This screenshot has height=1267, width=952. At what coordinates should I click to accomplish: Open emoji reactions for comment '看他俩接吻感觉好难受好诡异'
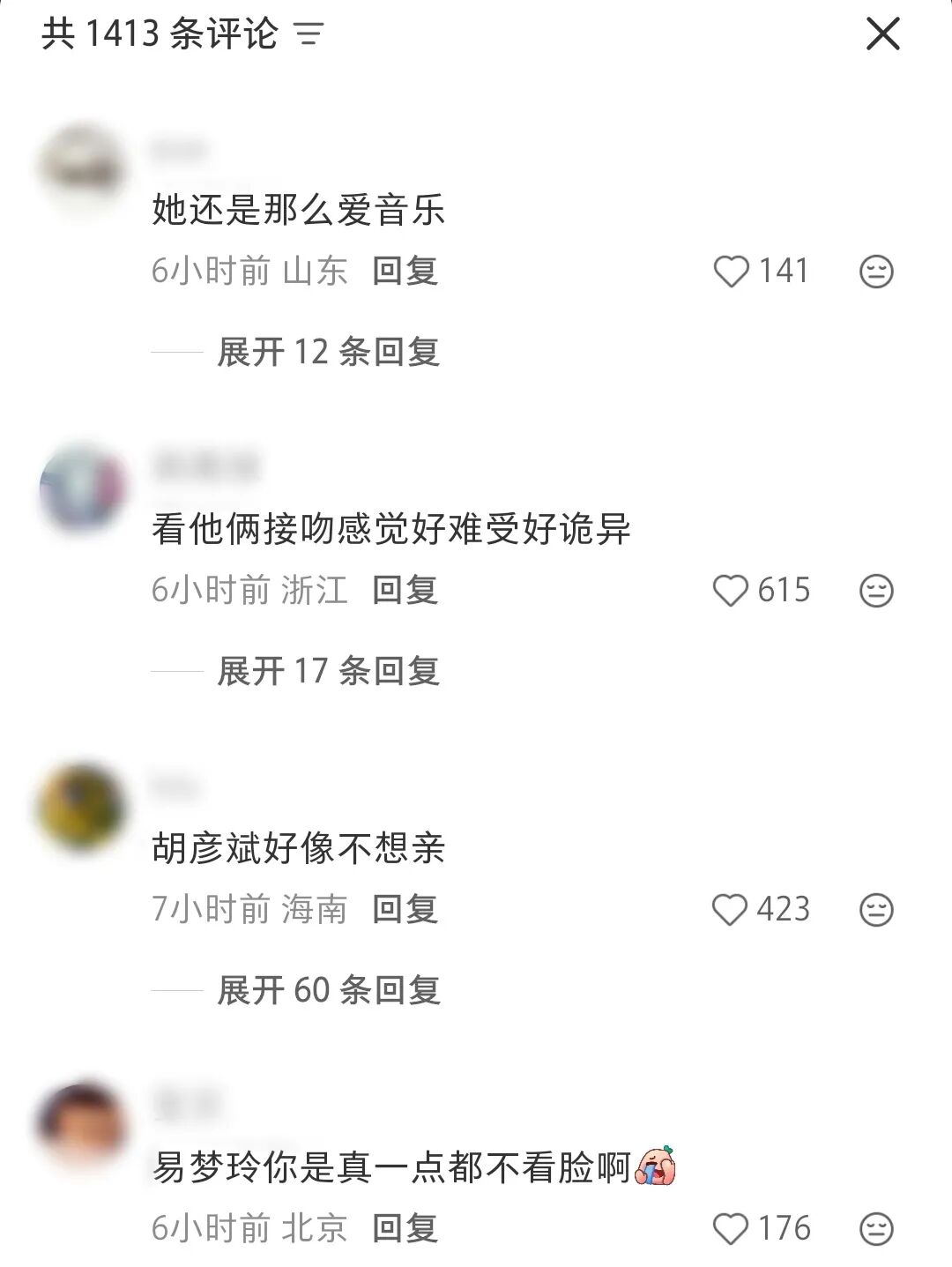click(x=875, y=593)
